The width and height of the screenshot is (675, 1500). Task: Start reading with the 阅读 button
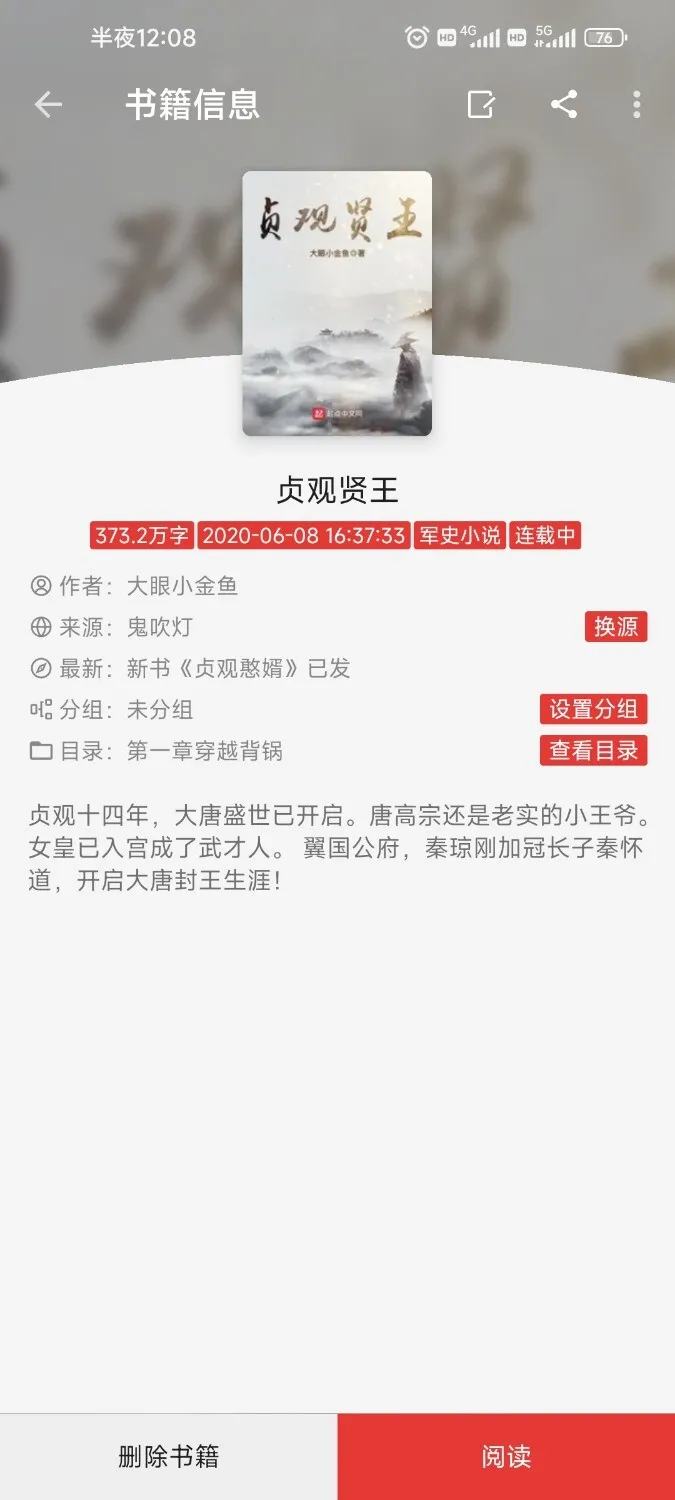506,1456
